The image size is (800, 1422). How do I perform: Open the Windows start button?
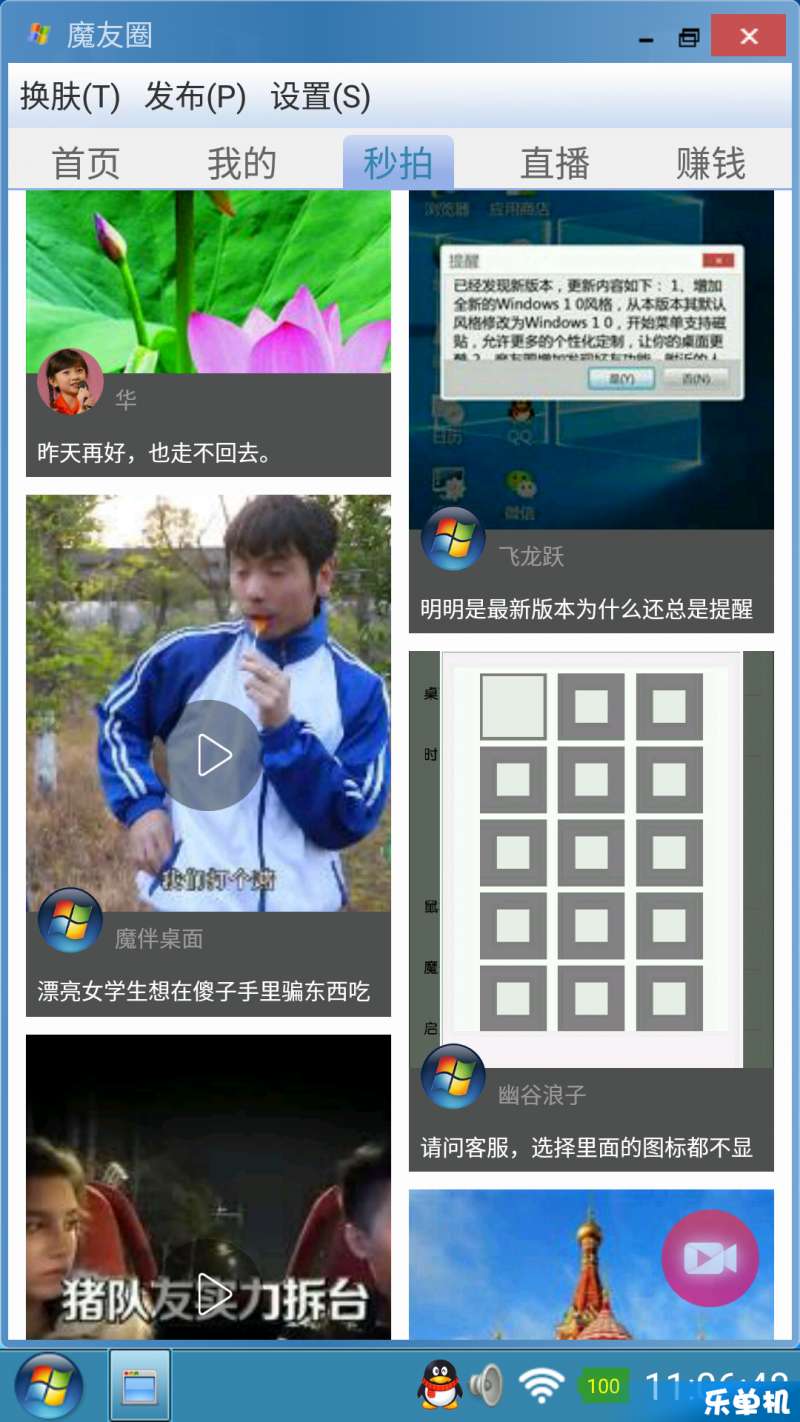[48, 1387]
